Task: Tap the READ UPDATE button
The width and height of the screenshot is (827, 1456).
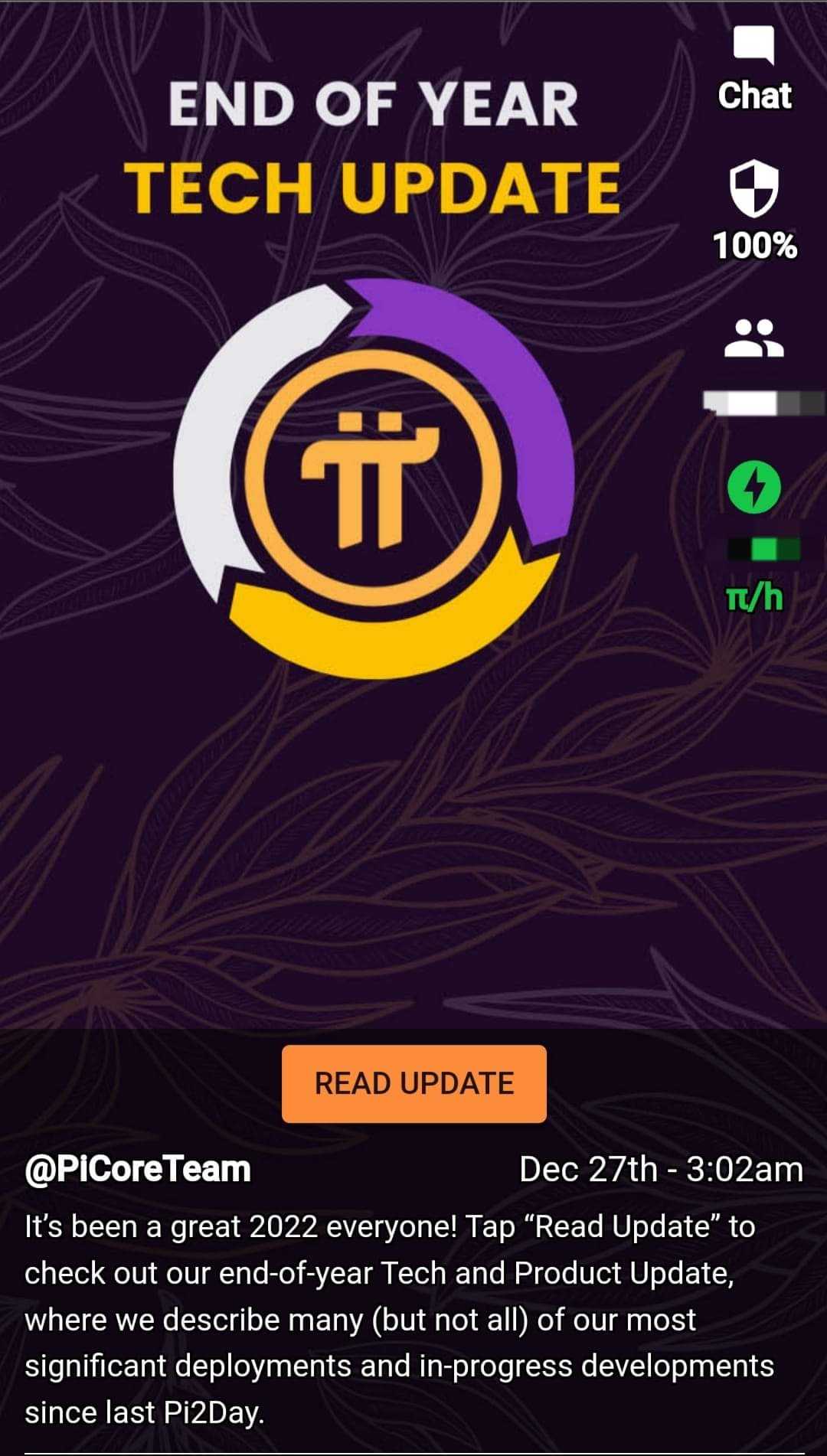Action: click(x=413, y=1083)
